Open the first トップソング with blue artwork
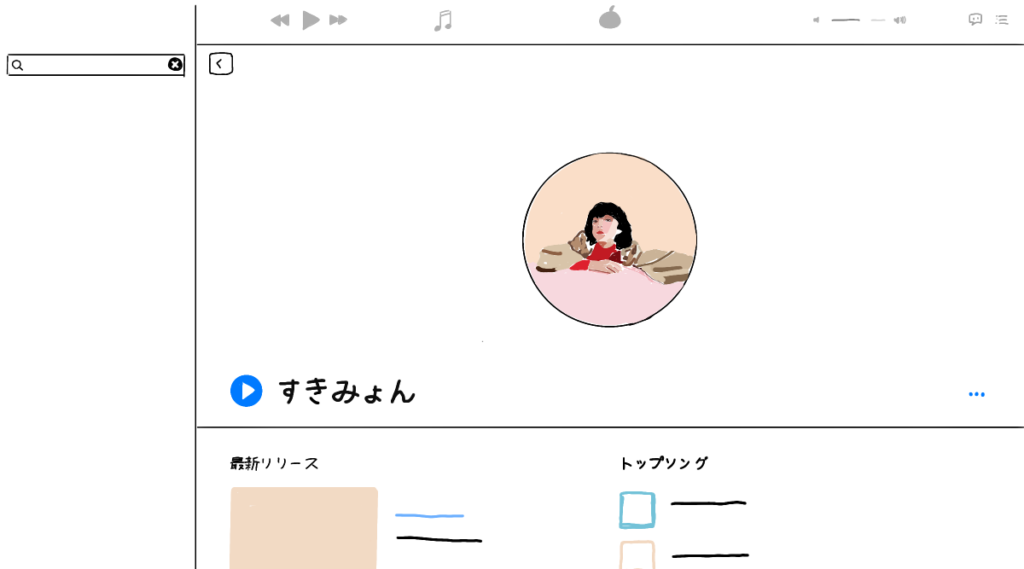 [x=637, y=510]
